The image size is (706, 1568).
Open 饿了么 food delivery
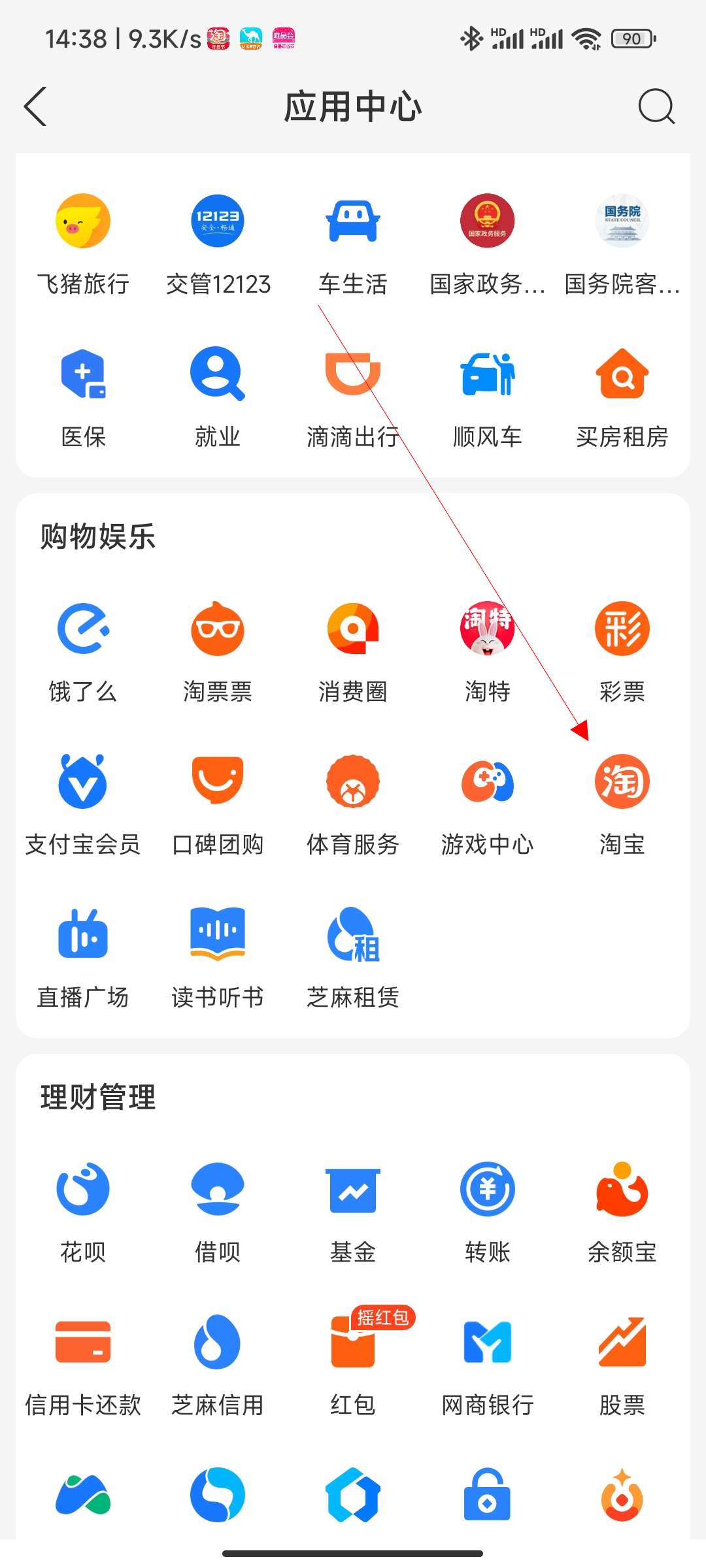[83, 629]
